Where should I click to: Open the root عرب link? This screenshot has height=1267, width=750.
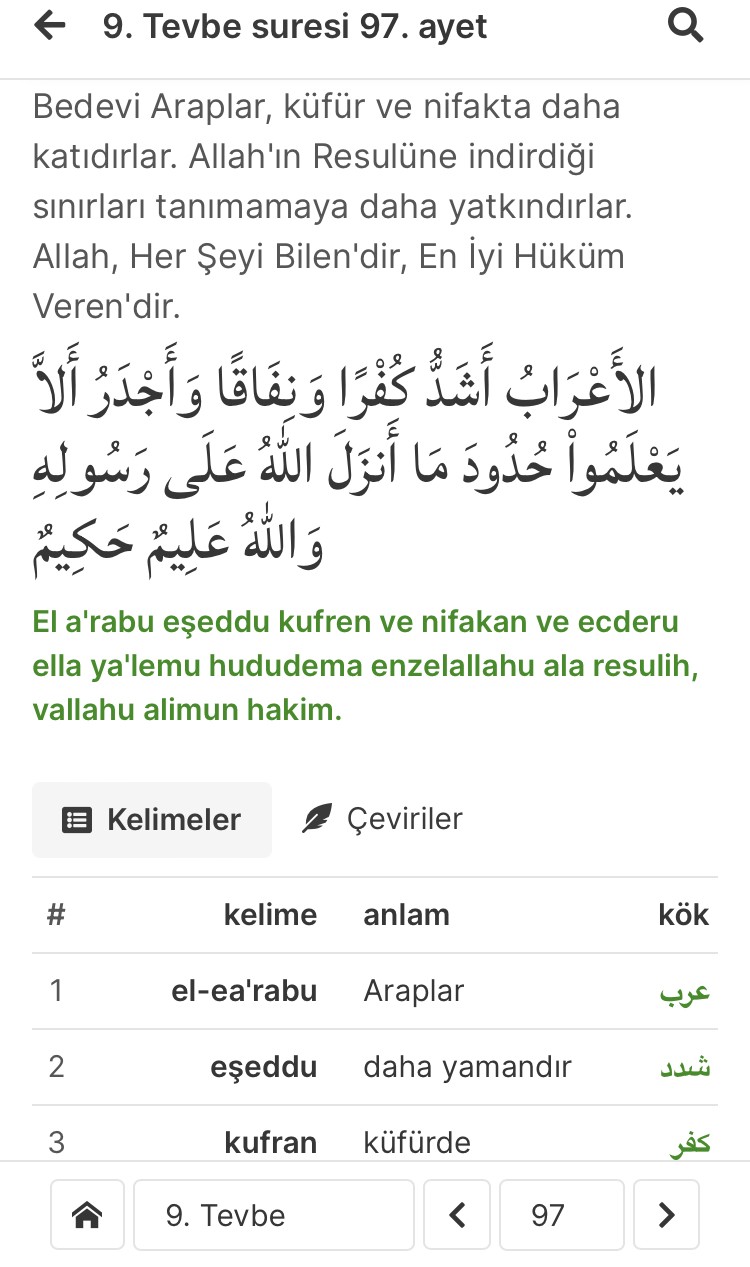685,992
